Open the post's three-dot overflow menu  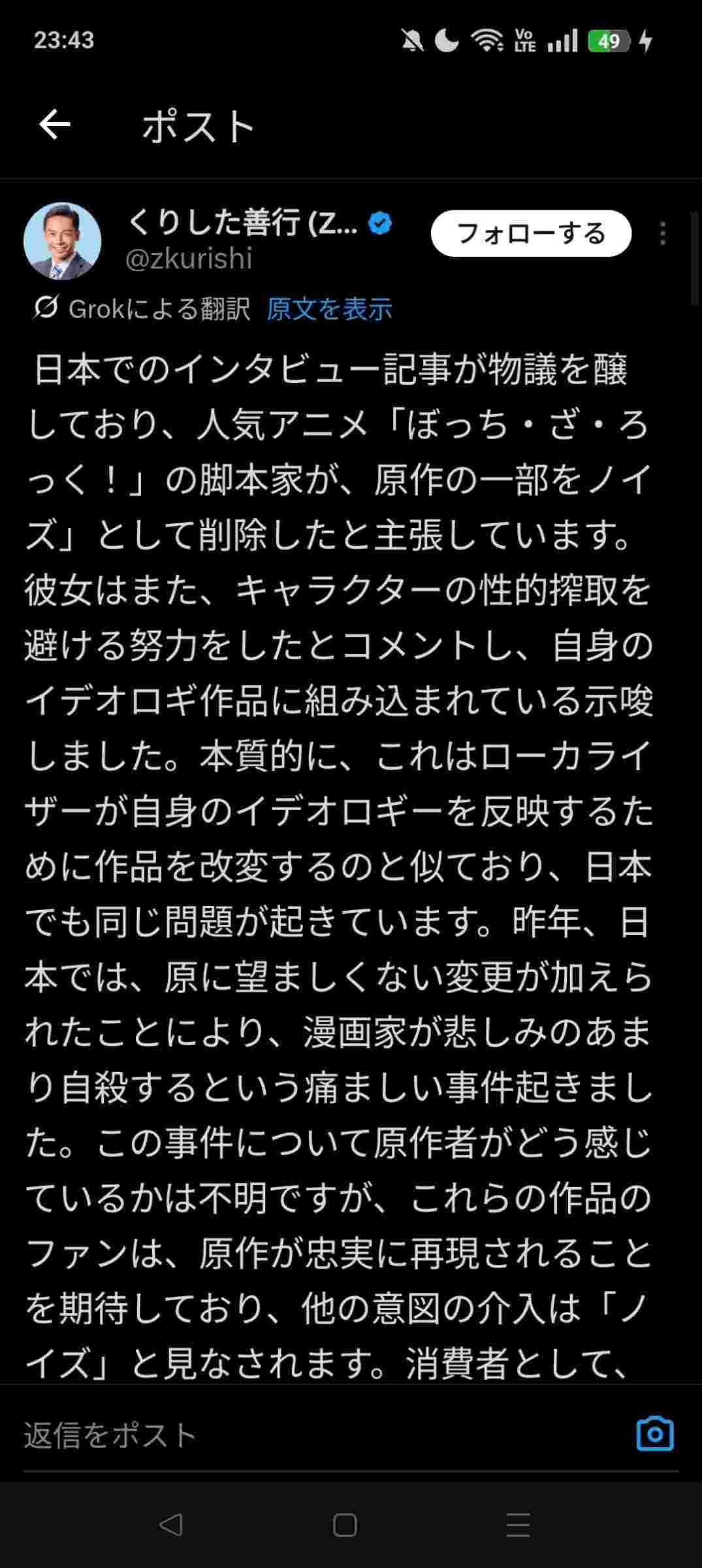tap(663, 233)
